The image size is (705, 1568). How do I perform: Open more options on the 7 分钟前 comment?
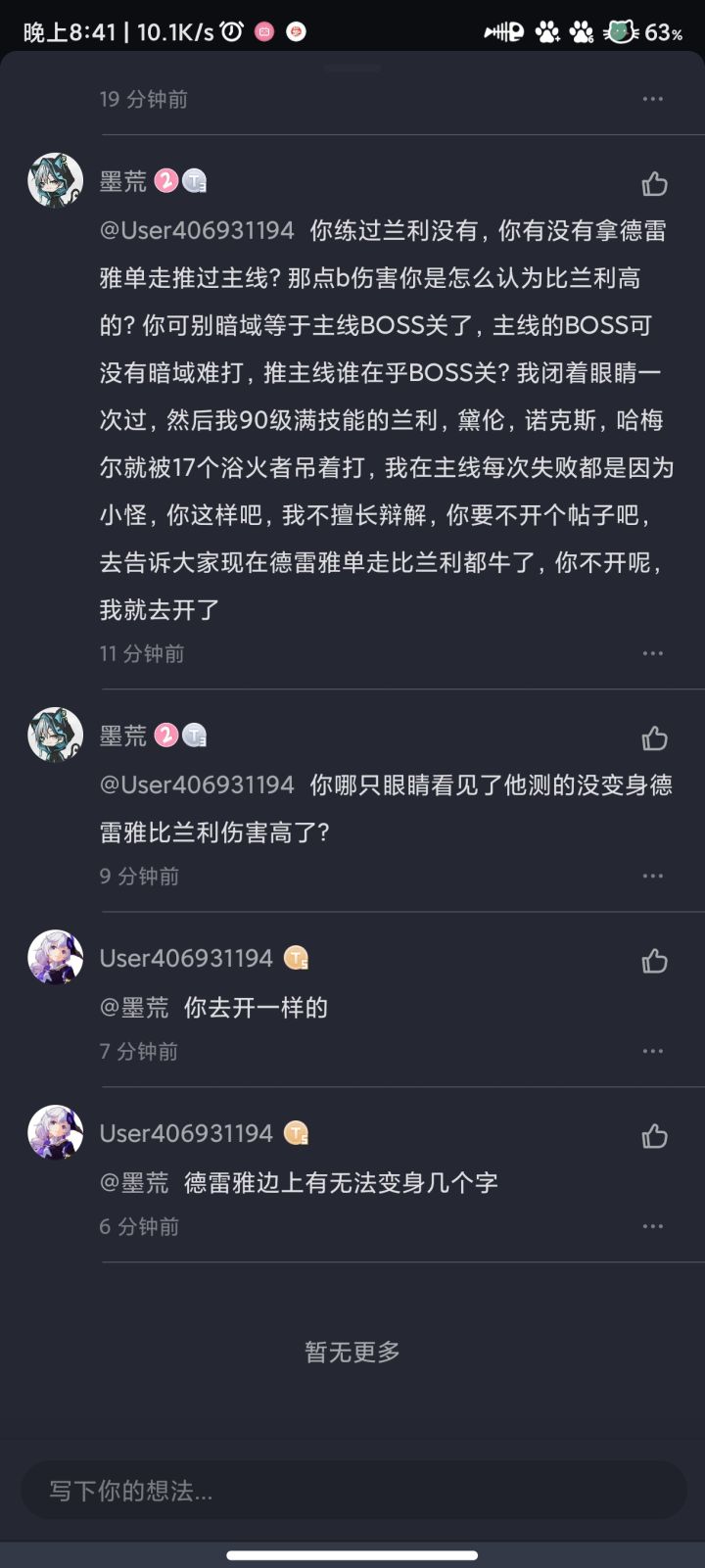click(x=653, y=1051)
